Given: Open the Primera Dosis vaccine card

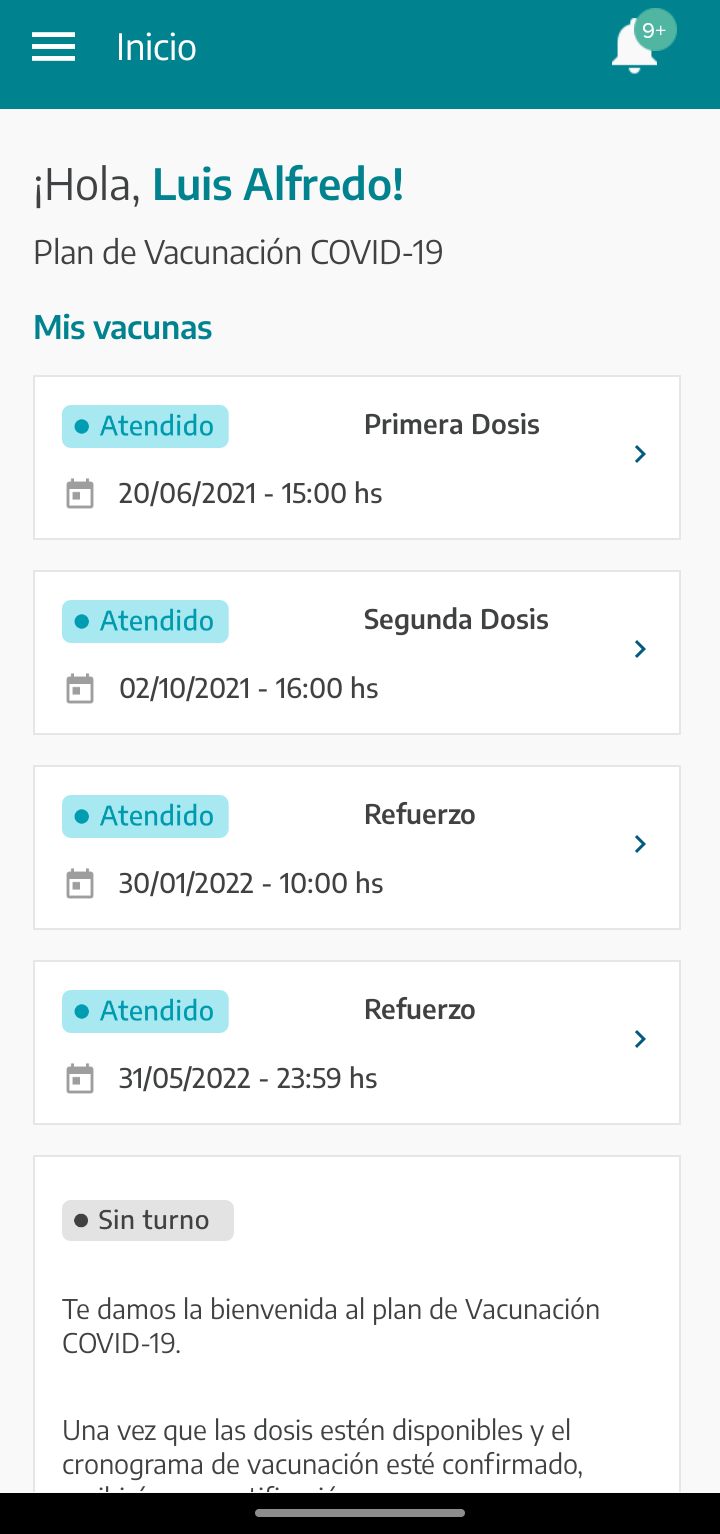Looking at the screenshot, I should [x=357, y=458].
